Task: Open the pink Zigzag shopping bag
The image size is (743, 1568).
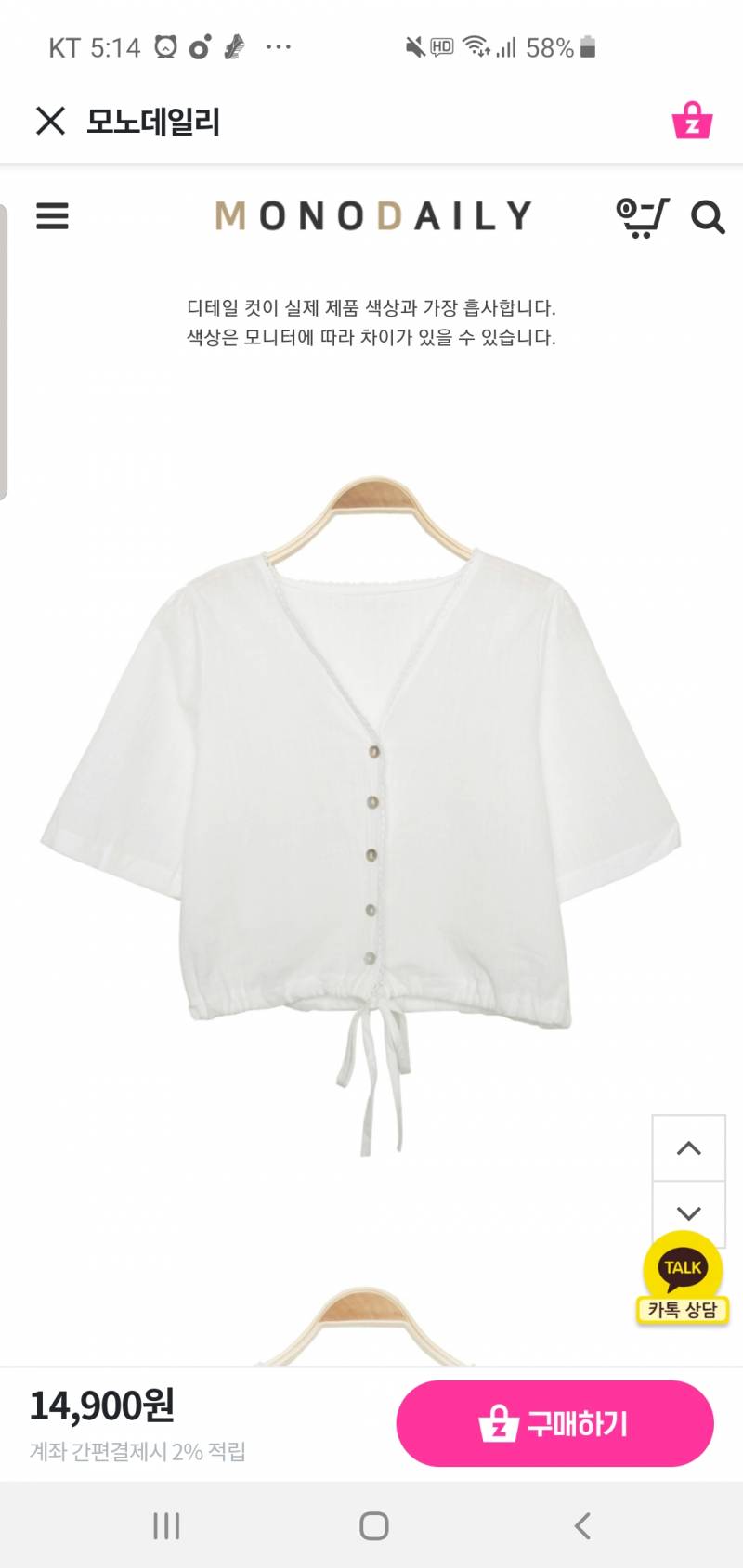Action: point(692,121)
